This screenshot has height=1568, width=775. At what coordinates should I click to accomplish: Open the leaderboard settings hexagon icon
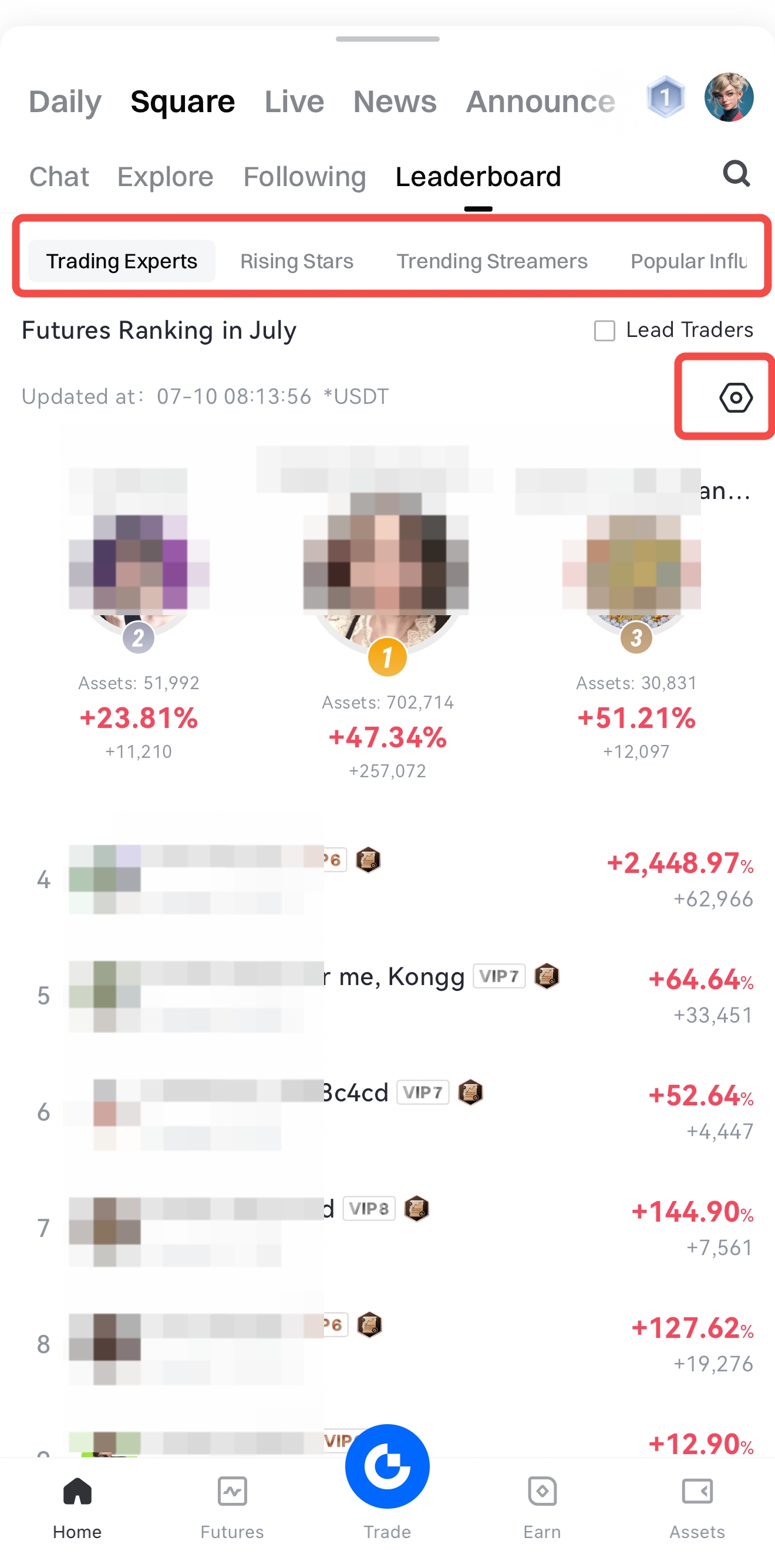[736, 397]
